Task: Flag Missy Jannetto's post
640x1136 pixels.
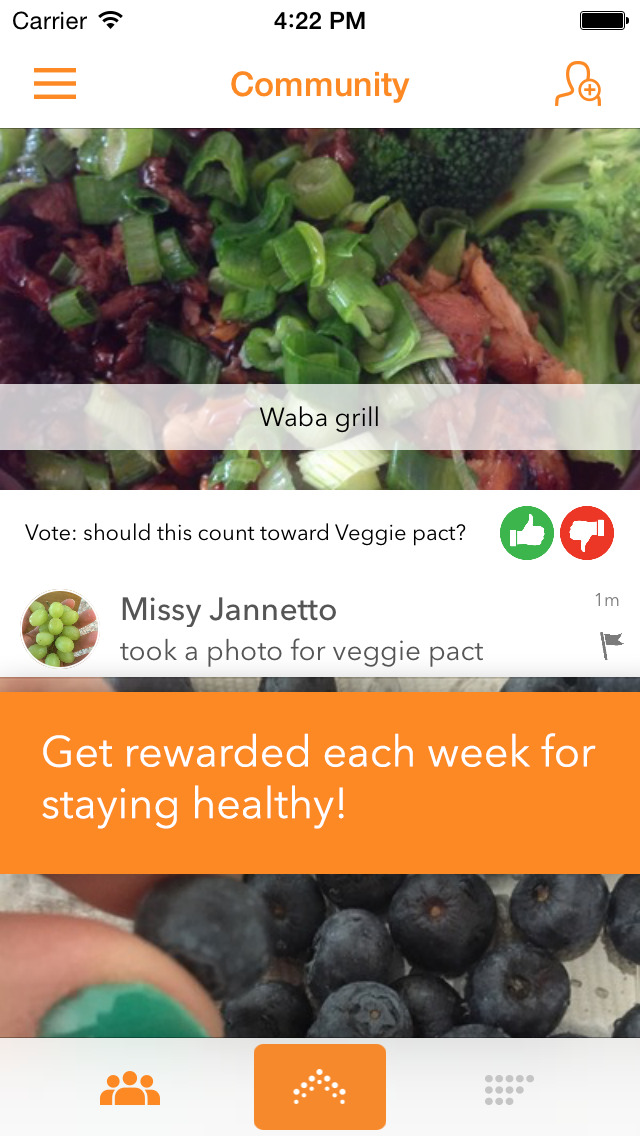Action: pos(611,645)
